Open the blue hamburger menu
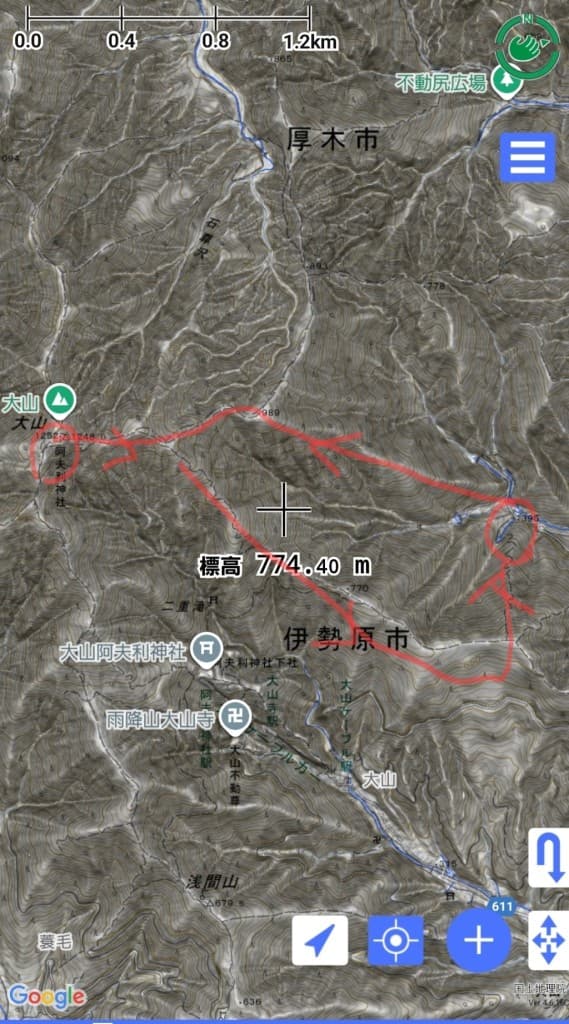 coord(528,157)
